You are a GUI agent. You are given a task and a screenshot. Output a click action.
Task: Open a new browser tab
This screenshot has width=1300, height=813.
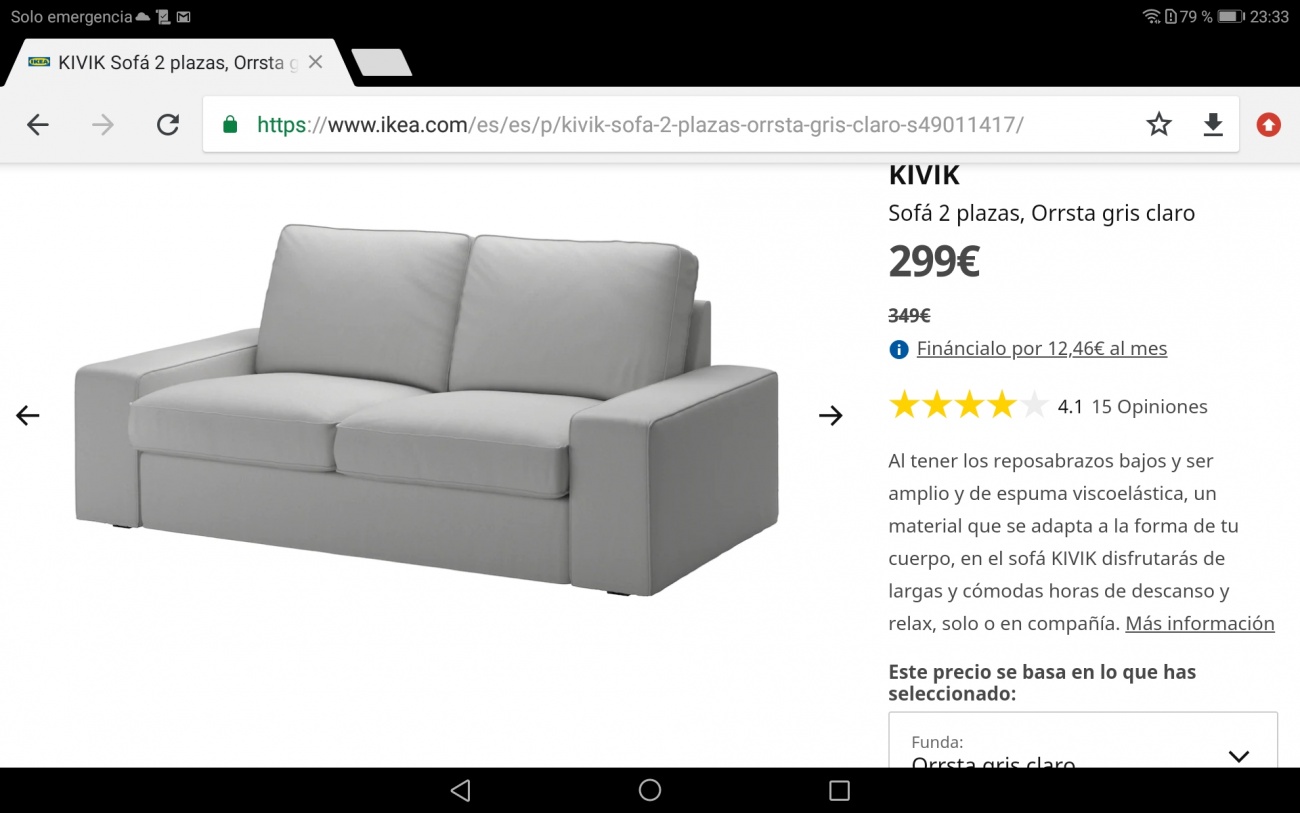tap(382, 63)
